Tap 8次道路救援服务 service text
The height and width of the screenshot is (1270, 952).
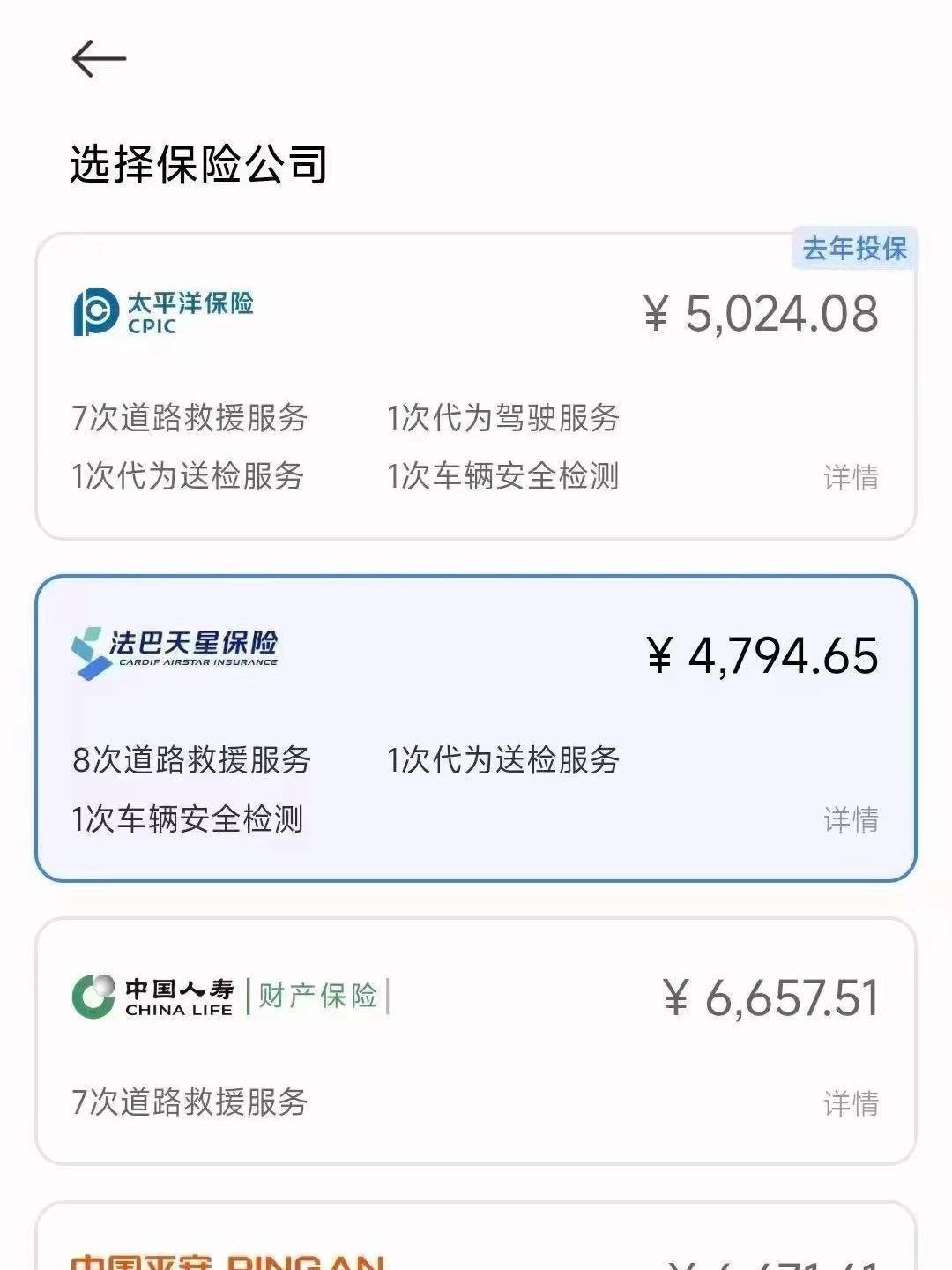(194, 758)
